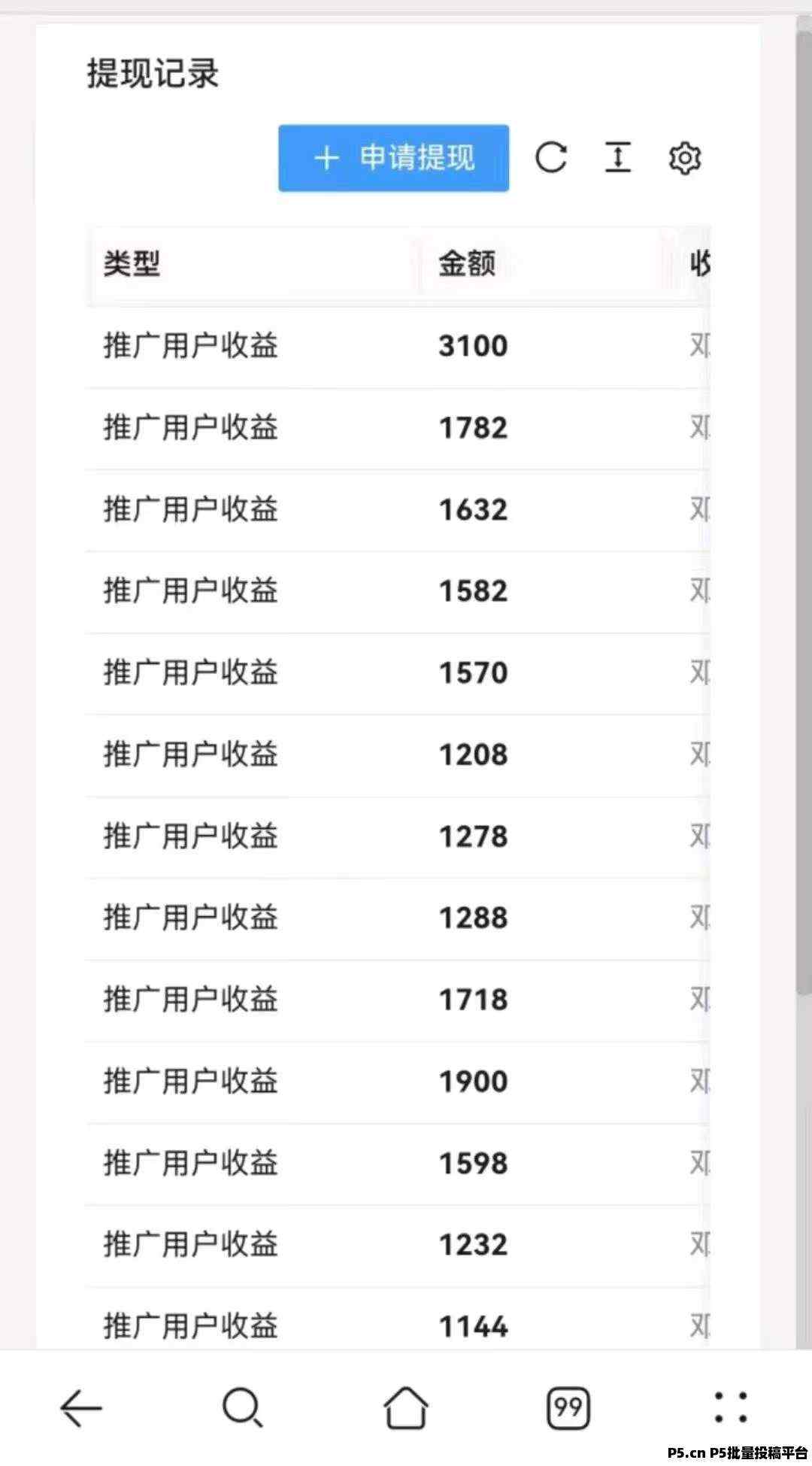
Task: Tap the 申请提现 button
Action: pos(393,158)
